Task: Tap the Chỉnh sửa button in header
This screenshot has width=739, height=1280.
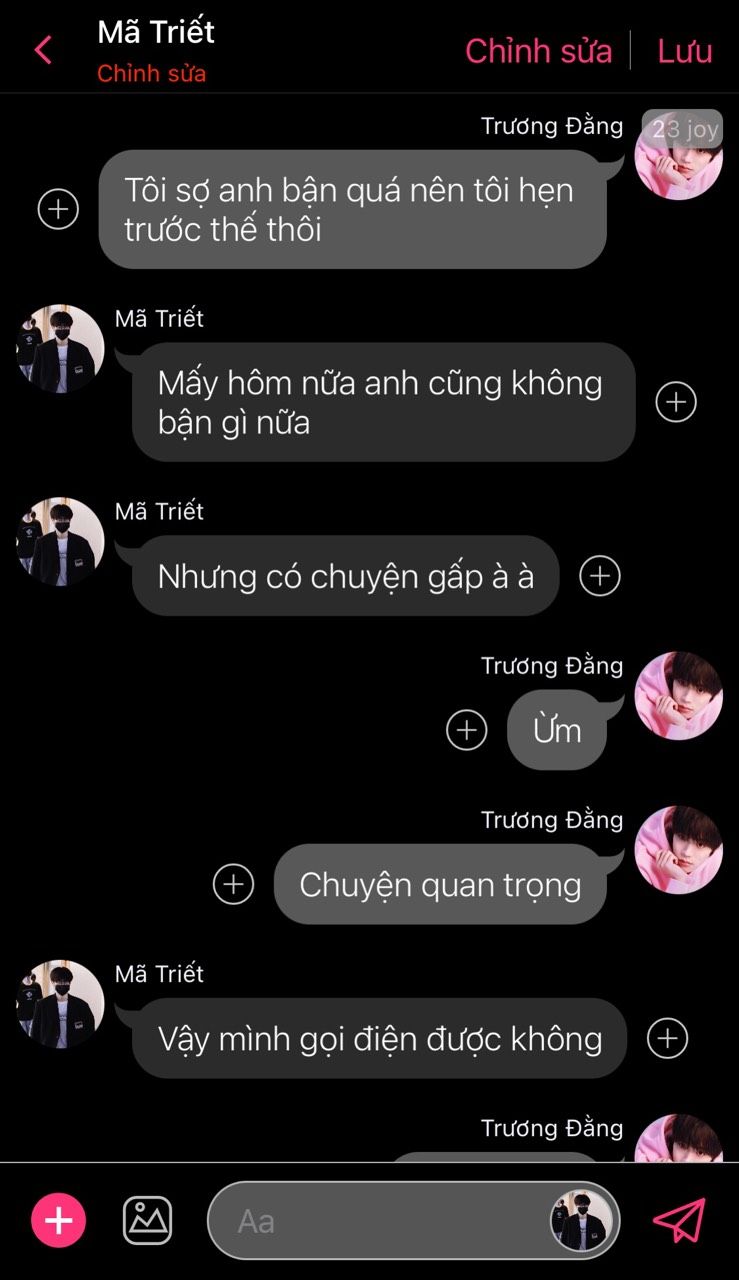Action: (x=538, y=51)
